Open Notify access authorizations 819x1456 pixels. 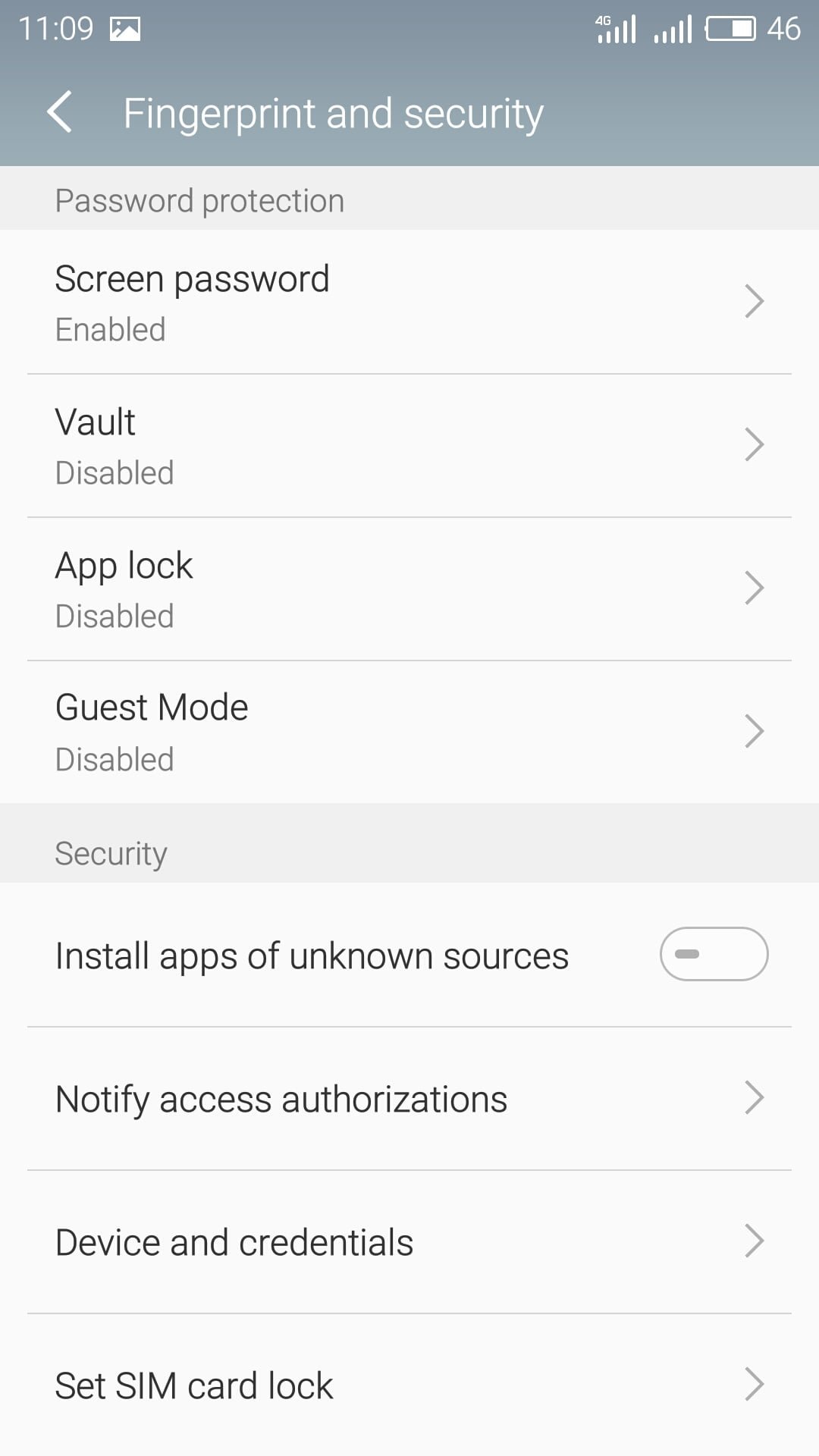409,1099
